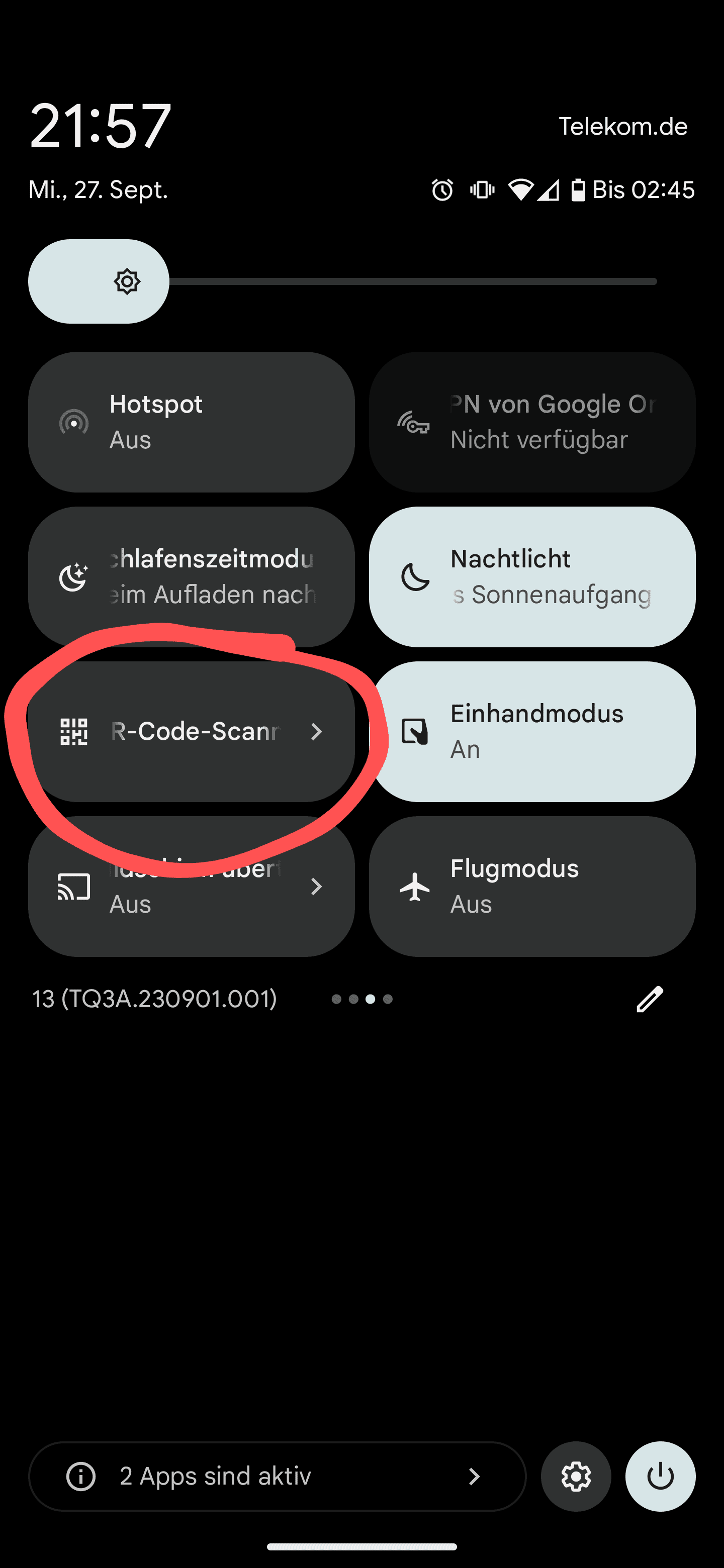Toggle the Schlafenszeitmodus tile
This screenshot has width=724, height=1568.
click(191, 576)
